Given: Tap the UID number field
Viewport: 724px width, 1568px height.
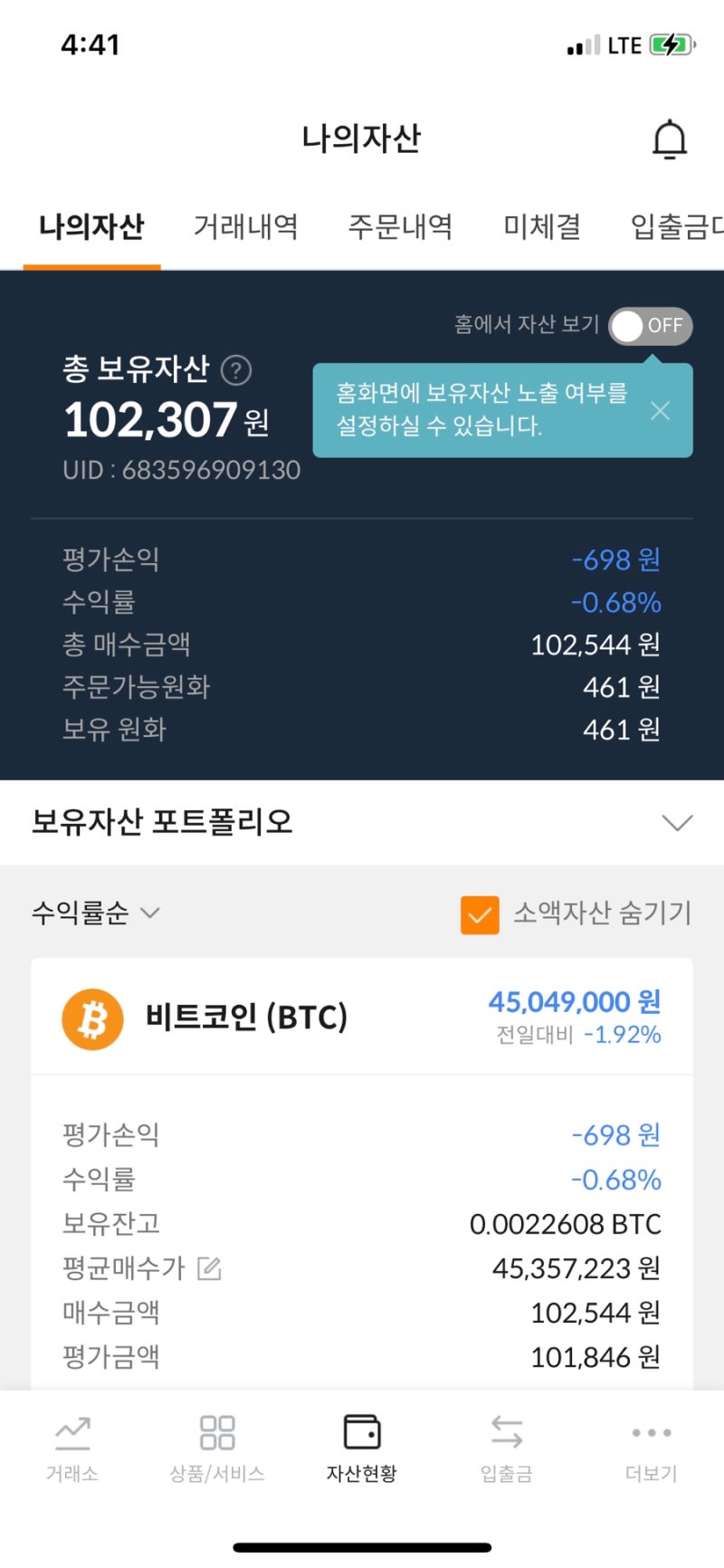Looking at the screenshot, I should click(x=181, y=470).
